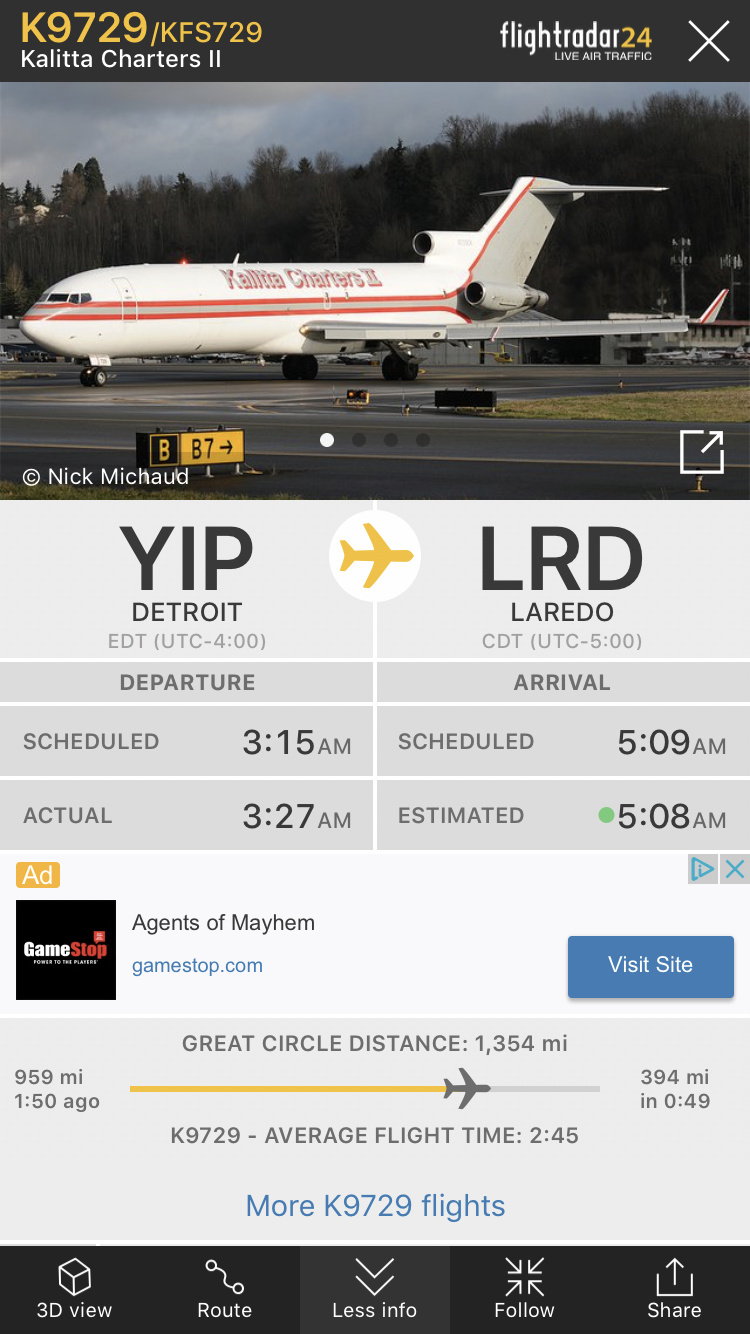
Task: Launch the 3D view
Action: tap(74, 1290)
